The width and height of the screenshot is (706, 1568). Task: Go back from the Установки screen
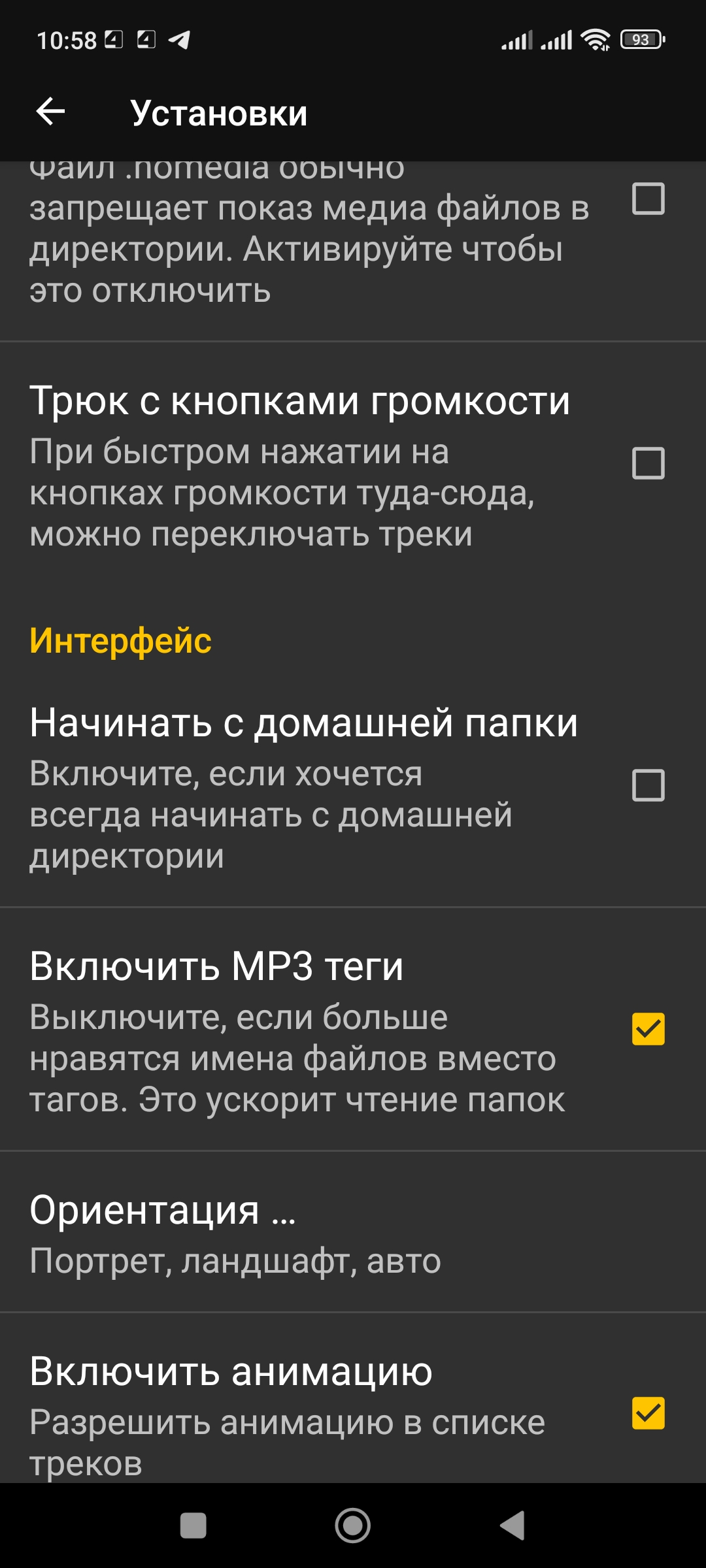point(50,112)
